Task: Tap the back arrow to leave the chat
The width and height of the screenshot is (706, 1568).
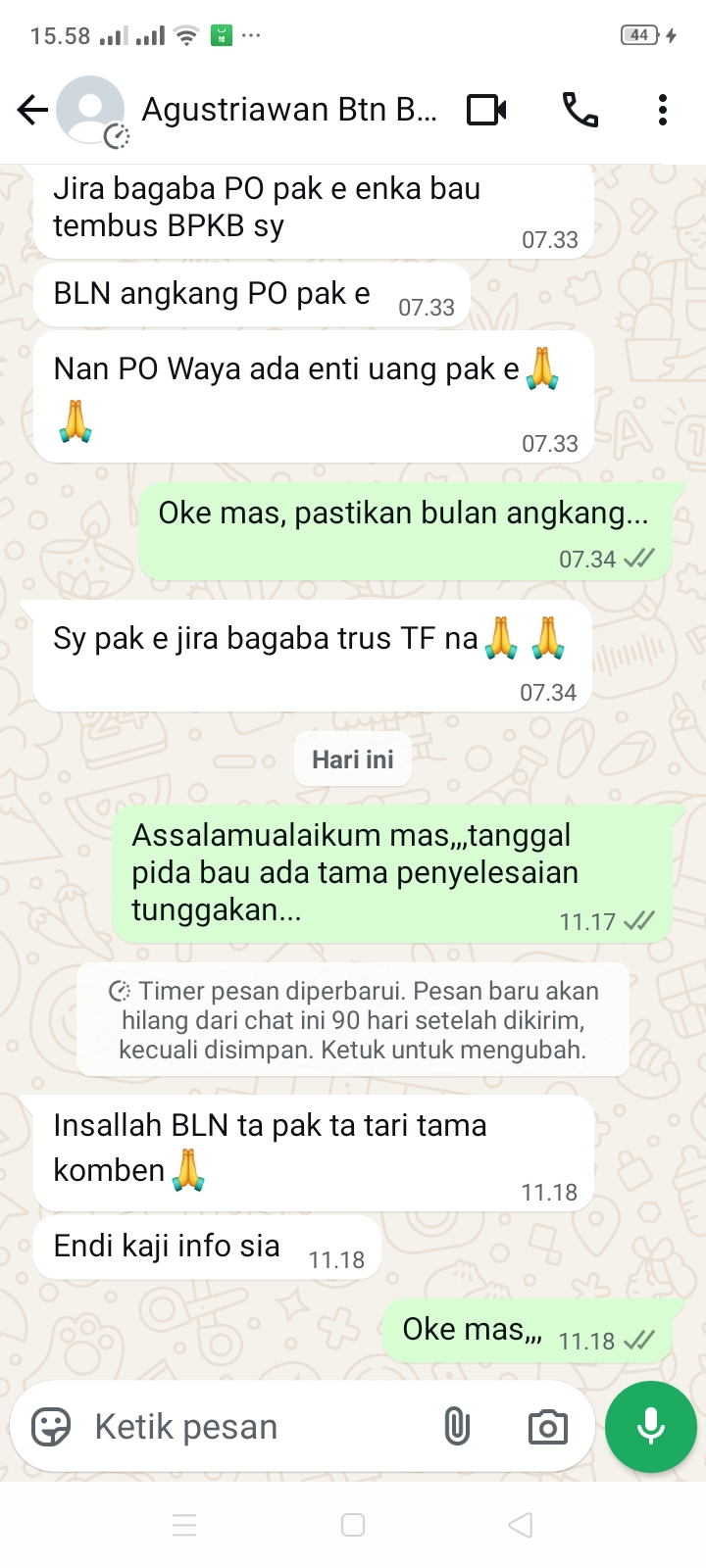Action: pos(31,110)
